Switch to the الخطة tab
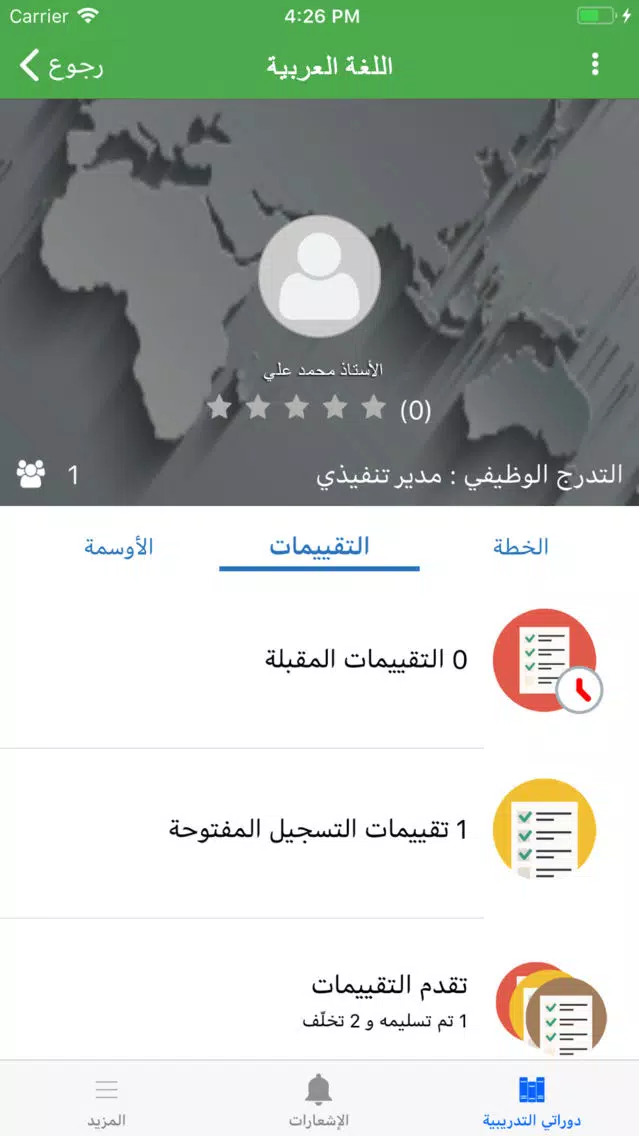The image size is (639, 1136). [x=521, y=547]
